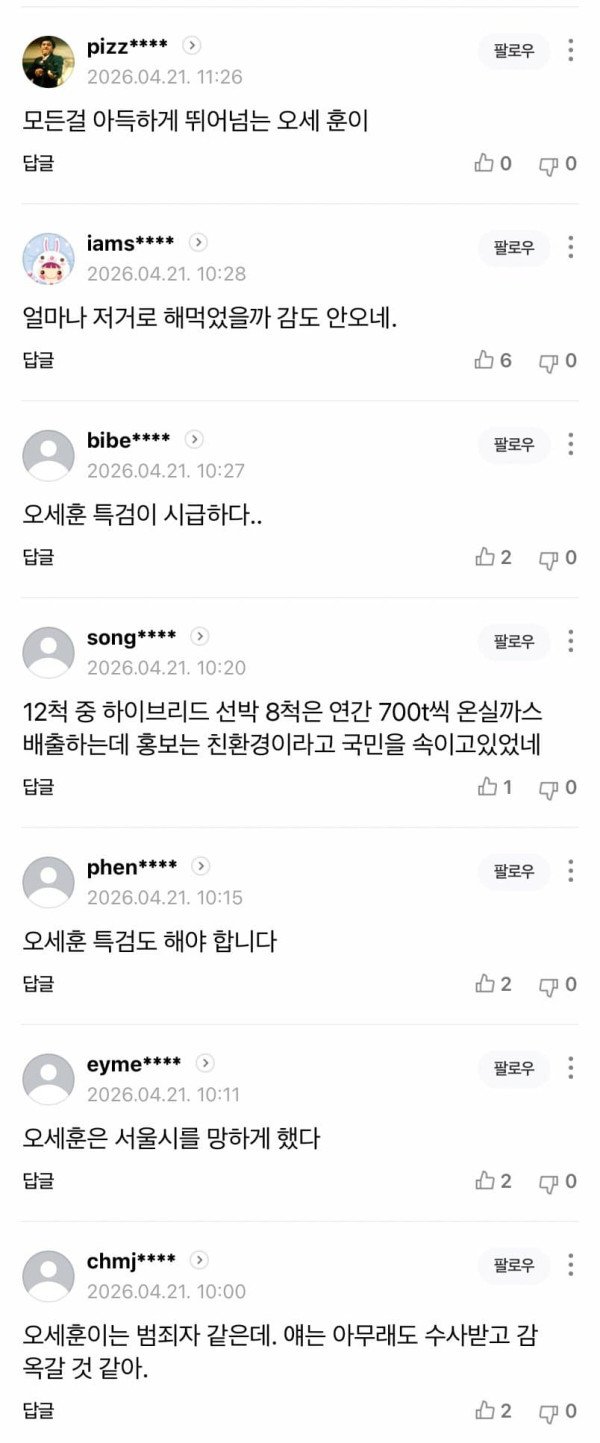This screenshot has width=600, height=1443.
Task: Open overflow menu on song**** comment
Action: pos(570,641)
